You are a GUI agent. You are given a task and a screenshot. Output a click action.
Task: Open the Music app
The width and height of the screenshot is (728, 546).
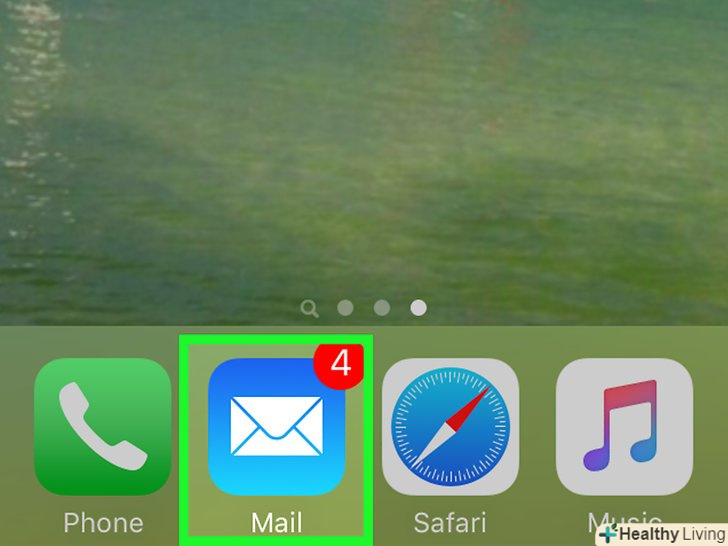[x=624, y=427]
